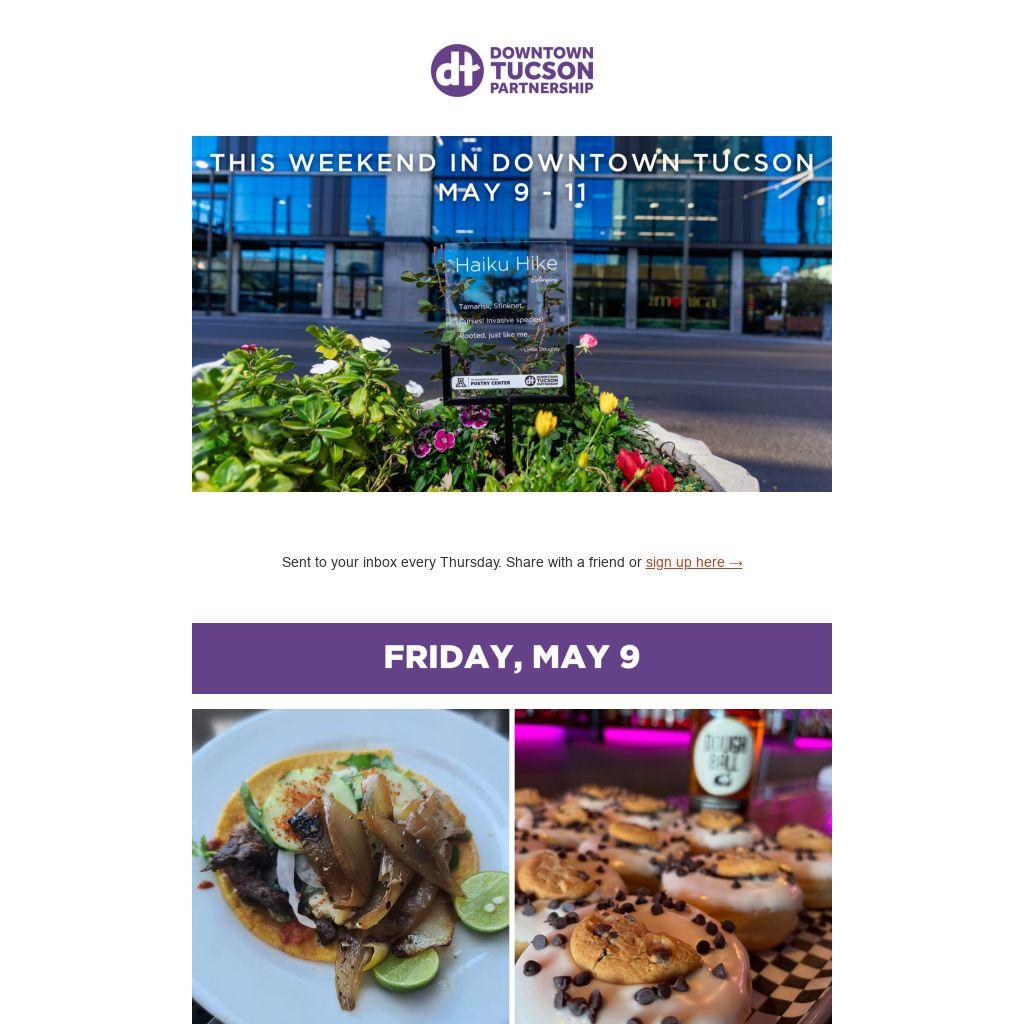
Task: Open the sign up here link
Action: coord(693,562)
